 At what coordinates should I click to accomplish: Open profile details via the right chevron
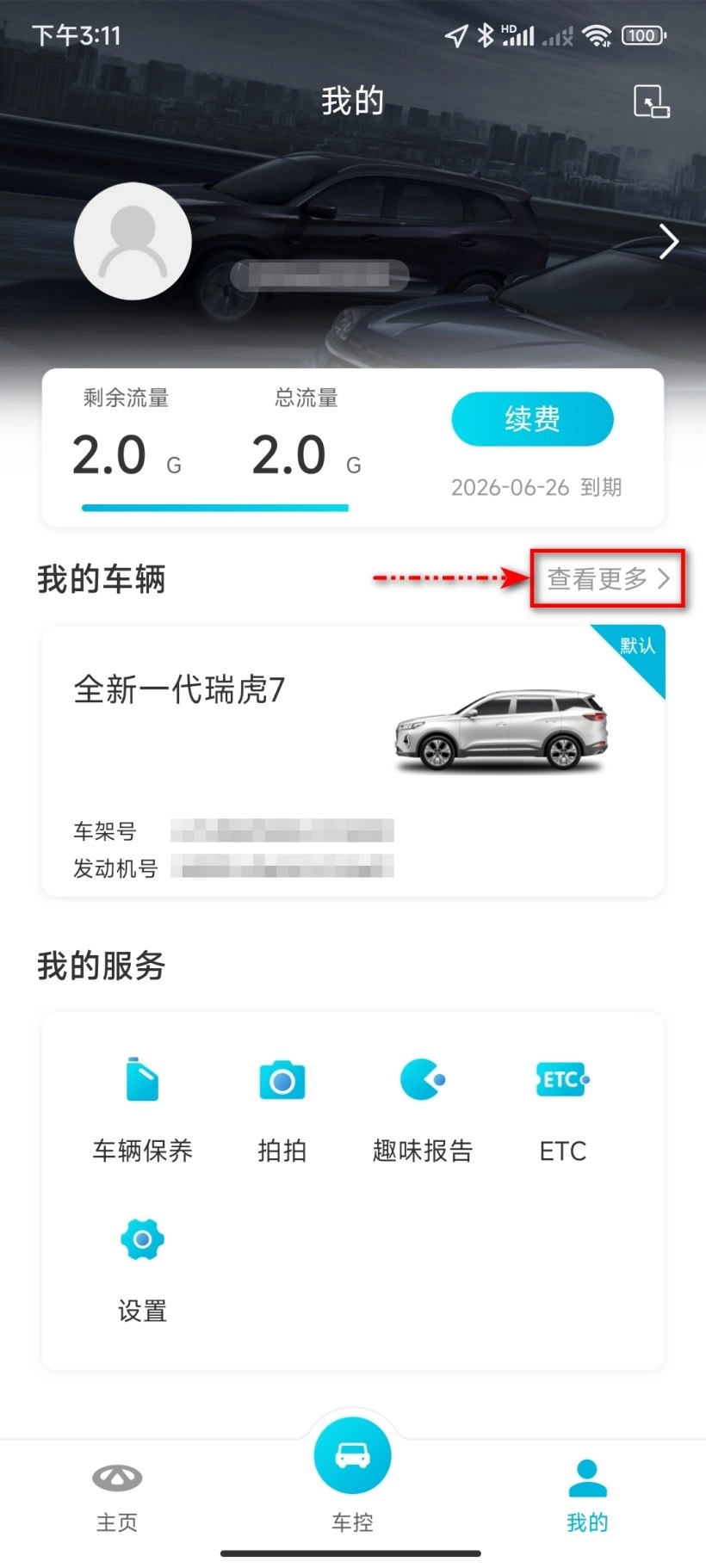click(x=668, y=242)
